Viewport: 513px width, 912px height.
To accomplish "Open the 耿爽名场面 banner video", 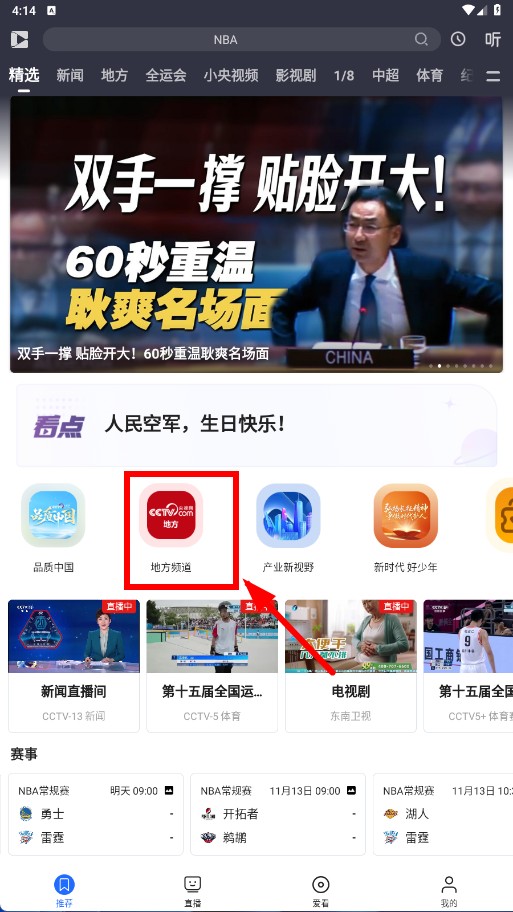I will [256, 234].
